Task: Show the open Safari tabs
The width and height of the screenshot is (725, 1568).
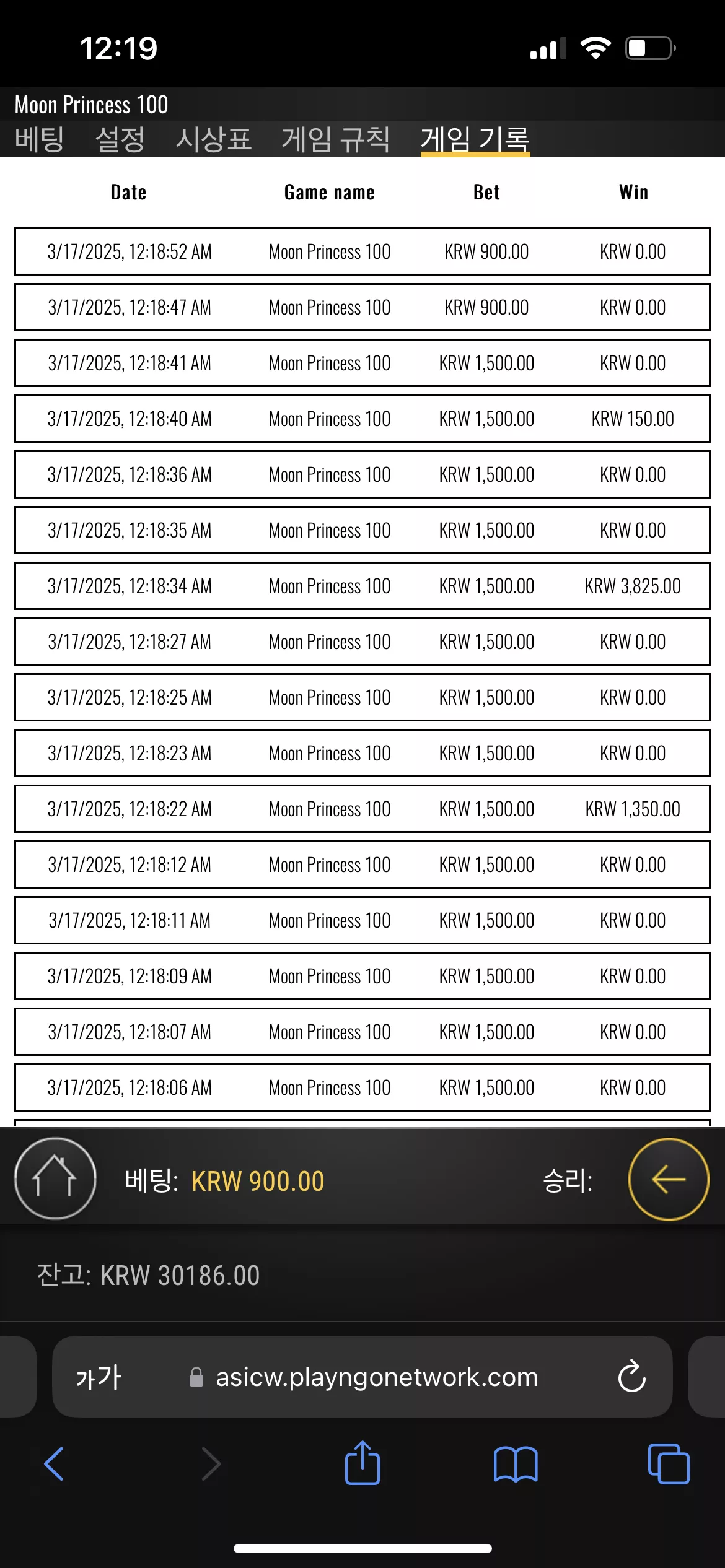Action: (x=669, y=1464)
